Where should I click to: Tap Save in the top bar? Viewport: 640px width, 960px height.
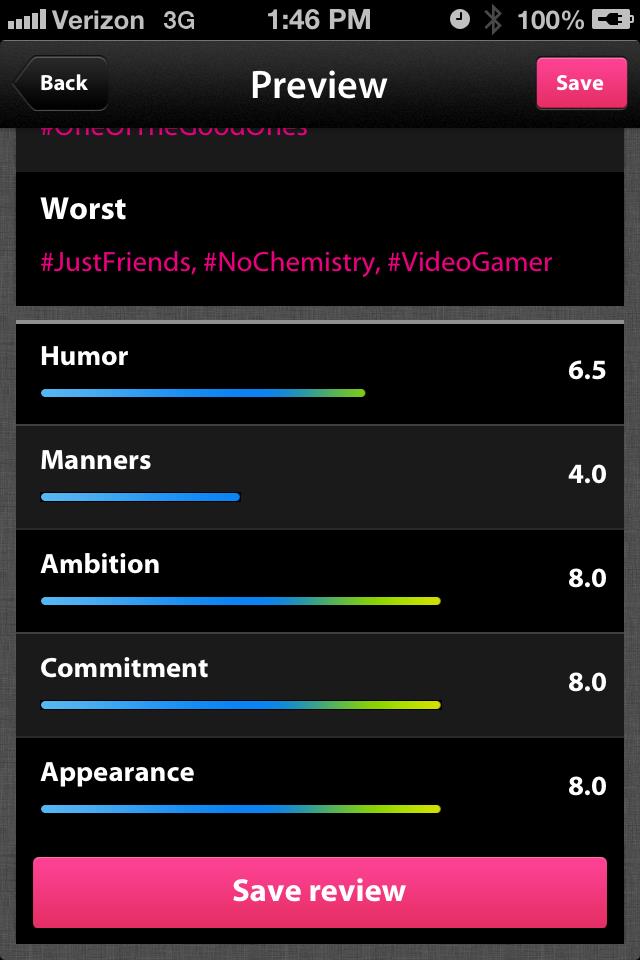click(x=580, y=83)
